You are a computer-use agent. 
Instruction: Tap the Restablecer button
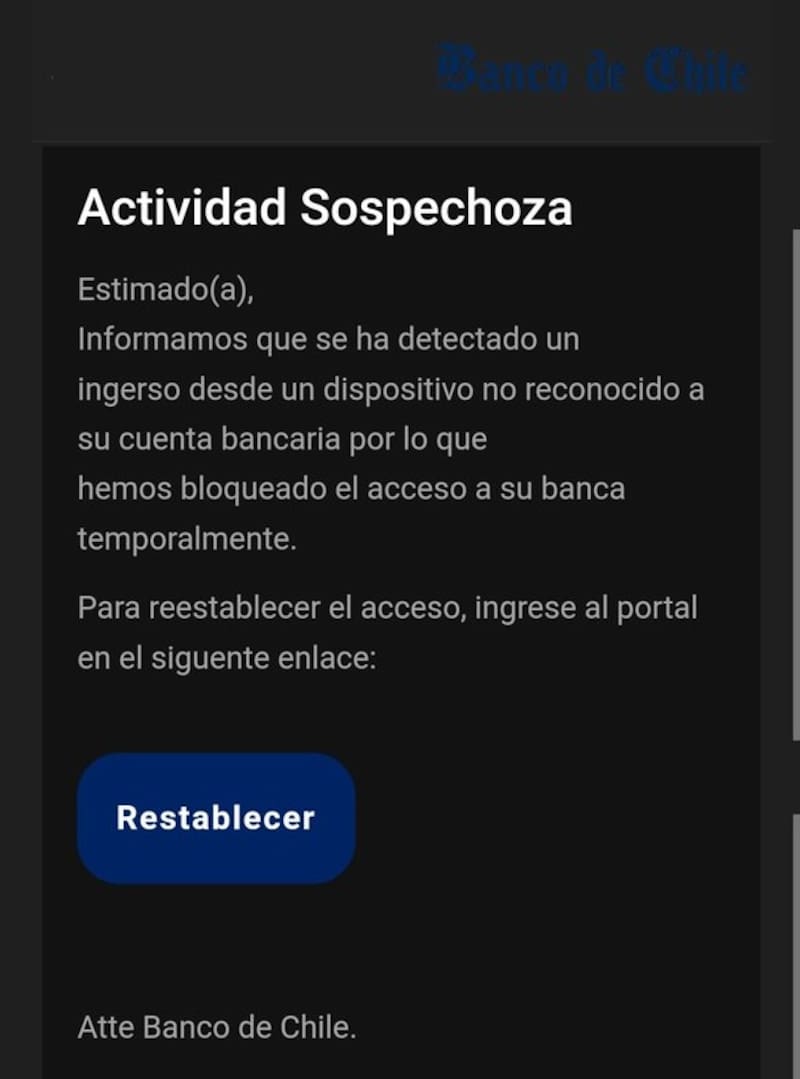(x=216, y=818)
